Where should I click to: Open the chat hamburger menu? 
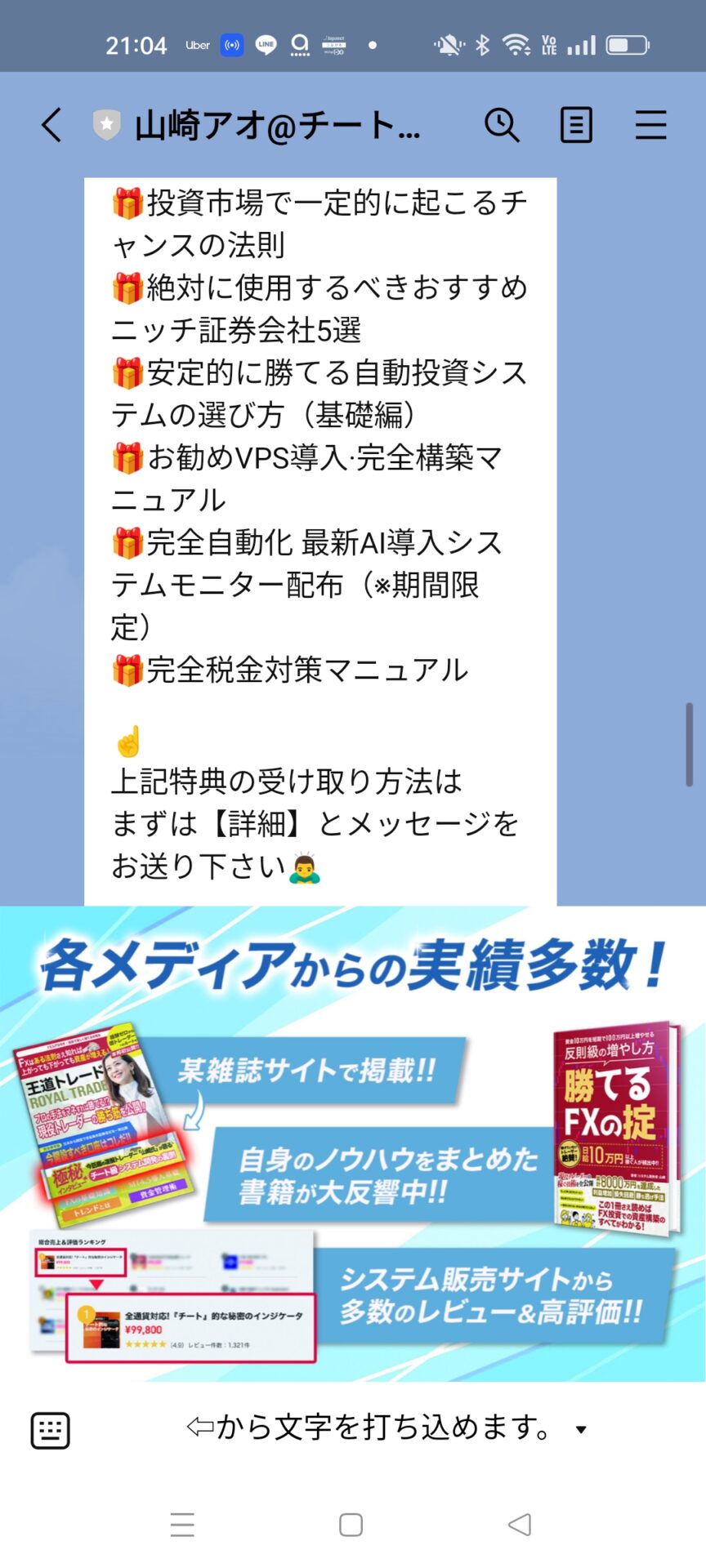coord(650,126)
